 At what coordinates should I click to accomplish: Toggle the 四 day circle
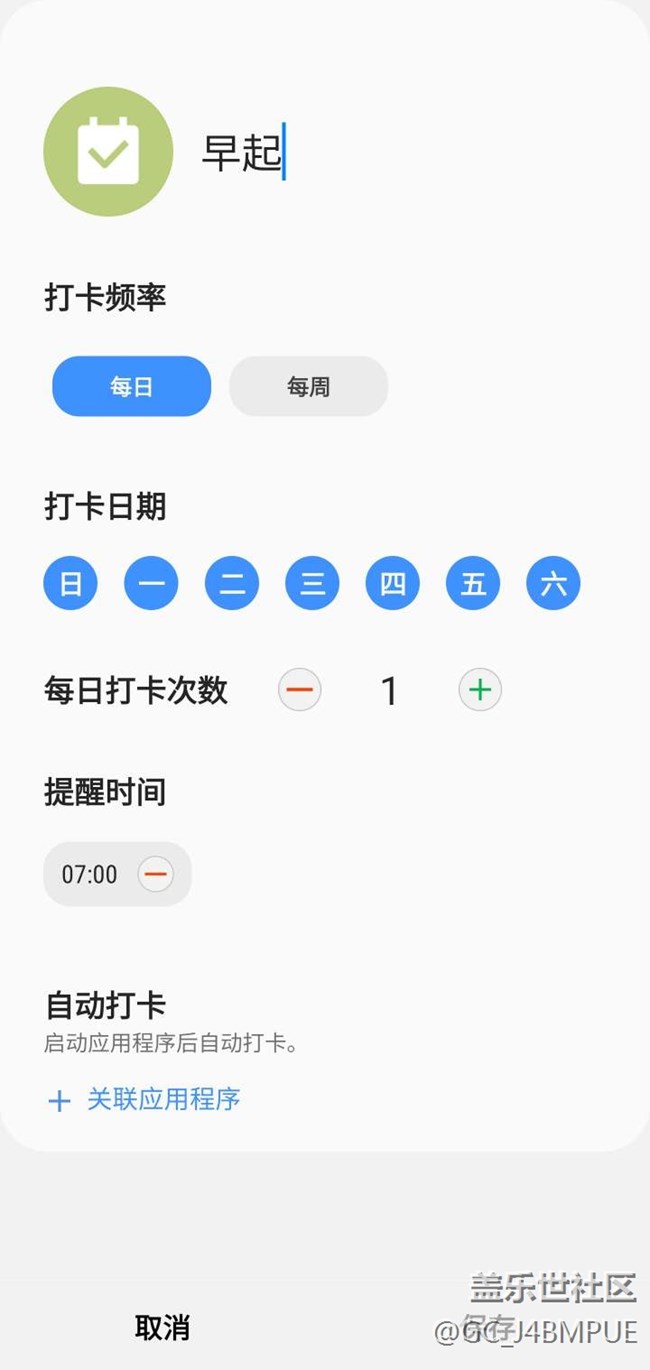(x=393, y=583)
